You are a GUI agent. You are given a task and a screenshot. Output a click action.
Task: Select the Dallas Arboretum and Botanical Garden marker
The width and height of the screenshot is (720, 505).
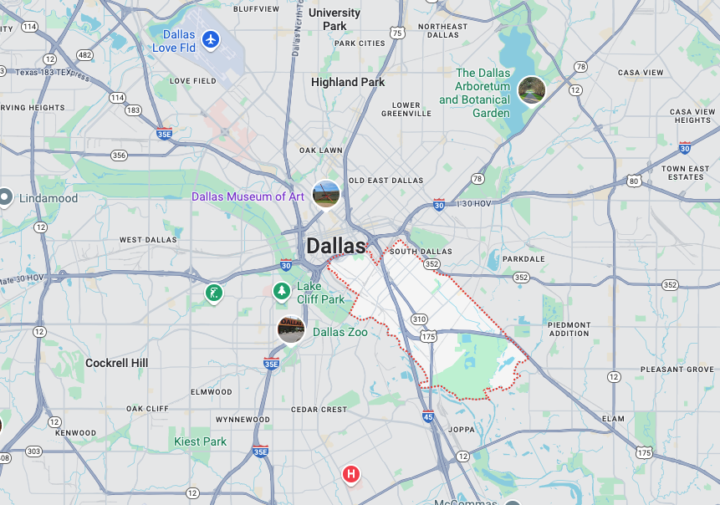(x=531, y=90)
